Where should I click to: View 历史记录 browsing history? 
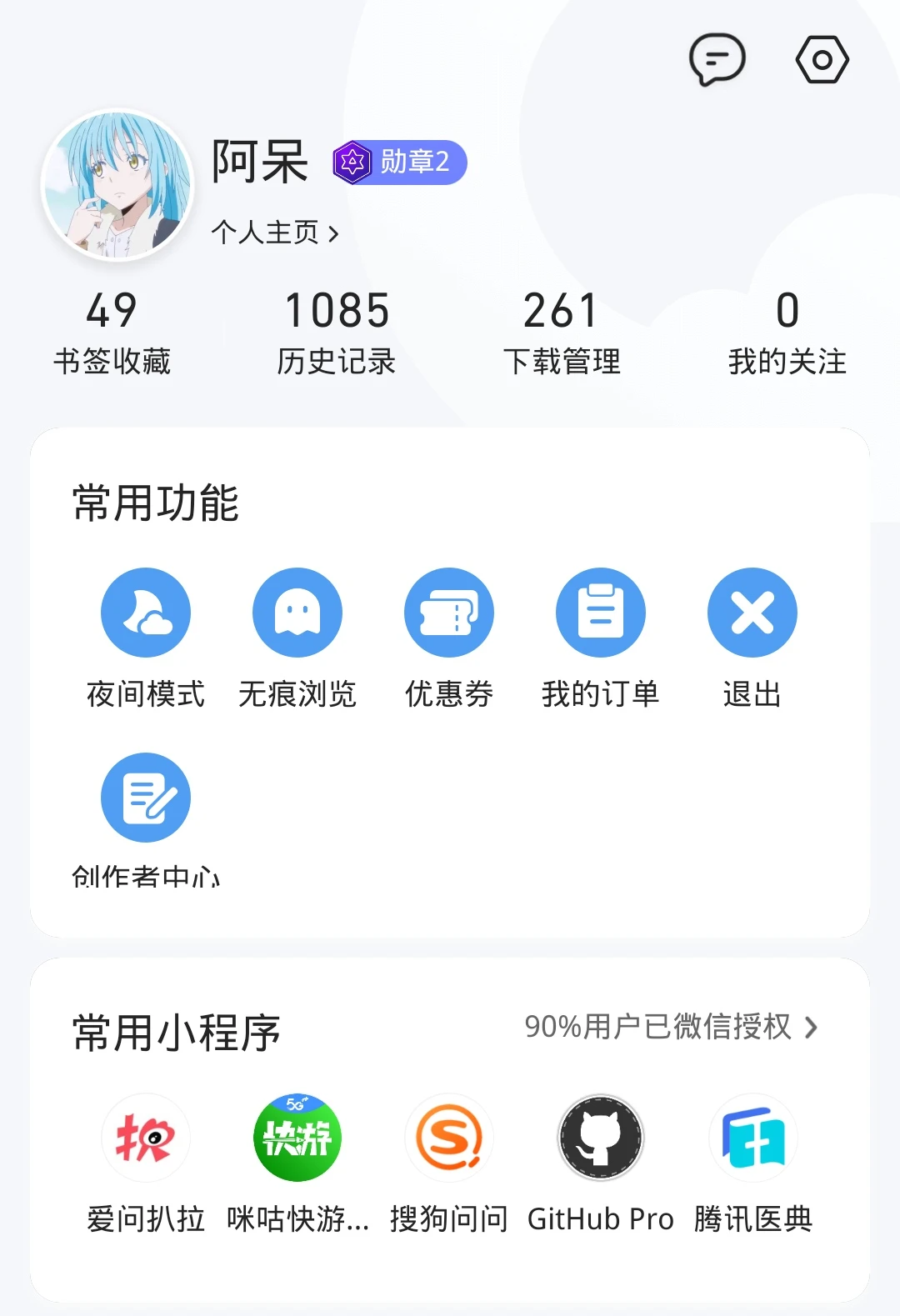(337, 332)
